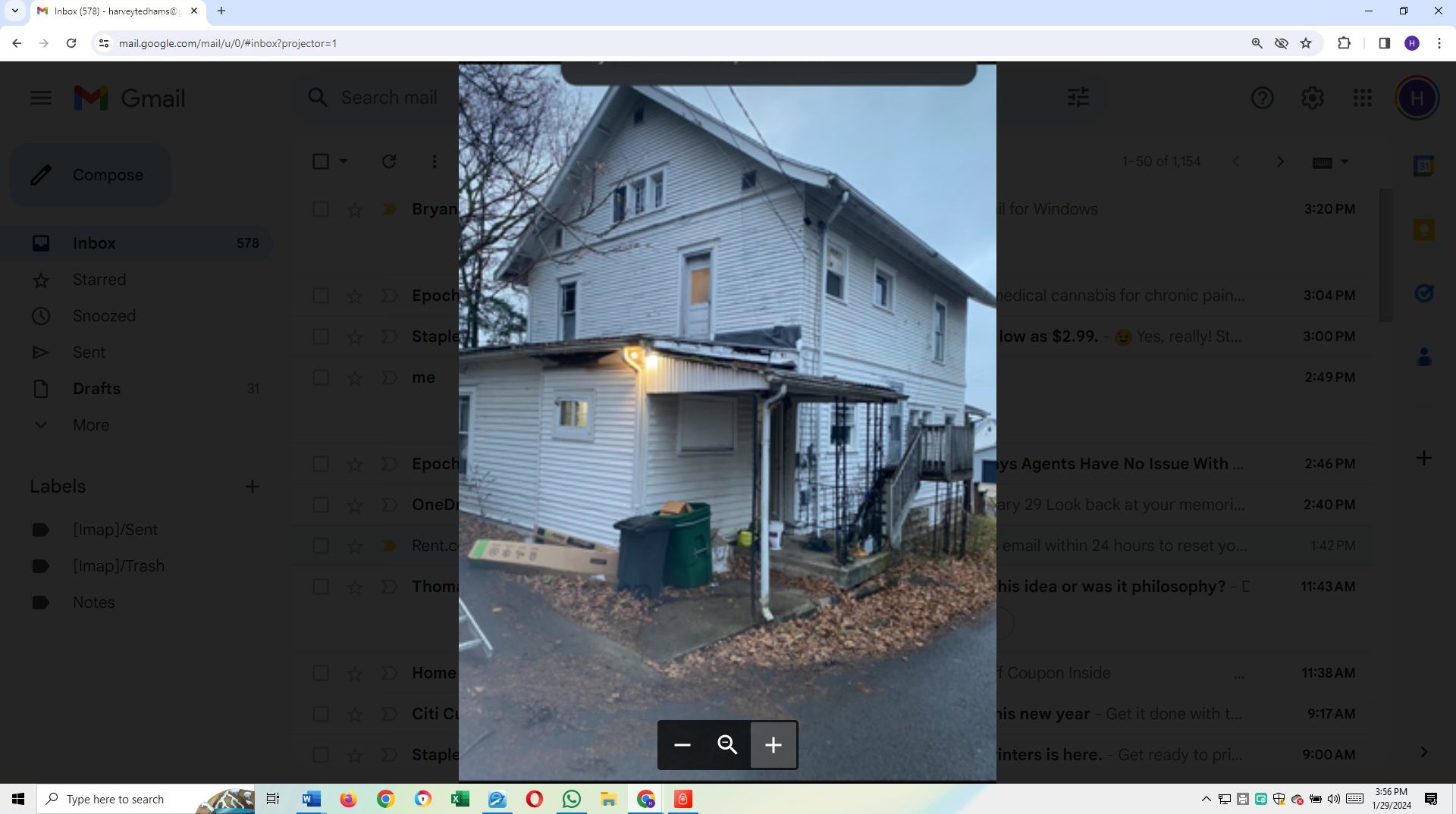This screenshot has height=814, width=1456.
Task: Launch Word from the taskbar
Action: pos(311,799)
